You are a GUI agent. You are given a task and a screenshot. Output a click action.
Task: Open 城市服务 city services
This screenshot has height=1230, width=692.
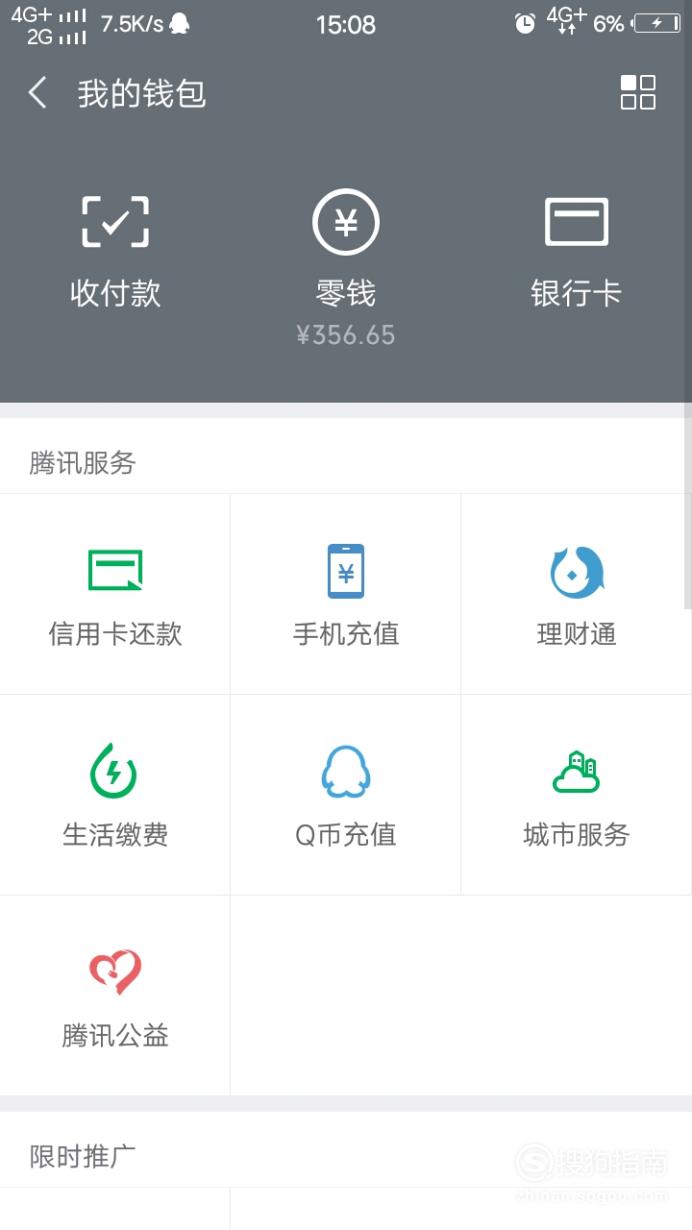[x=576, y=795]
